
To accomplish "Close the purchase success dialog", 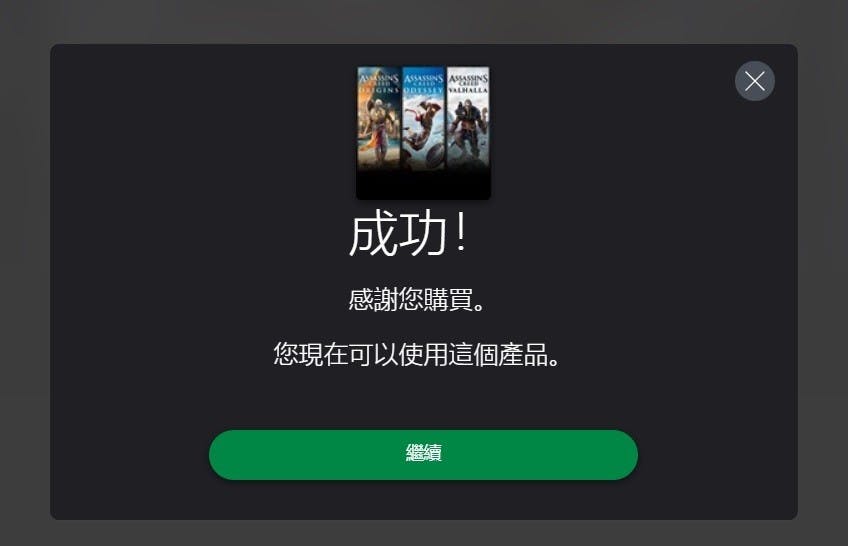I will pyautogui.click(x=754, y=81).
